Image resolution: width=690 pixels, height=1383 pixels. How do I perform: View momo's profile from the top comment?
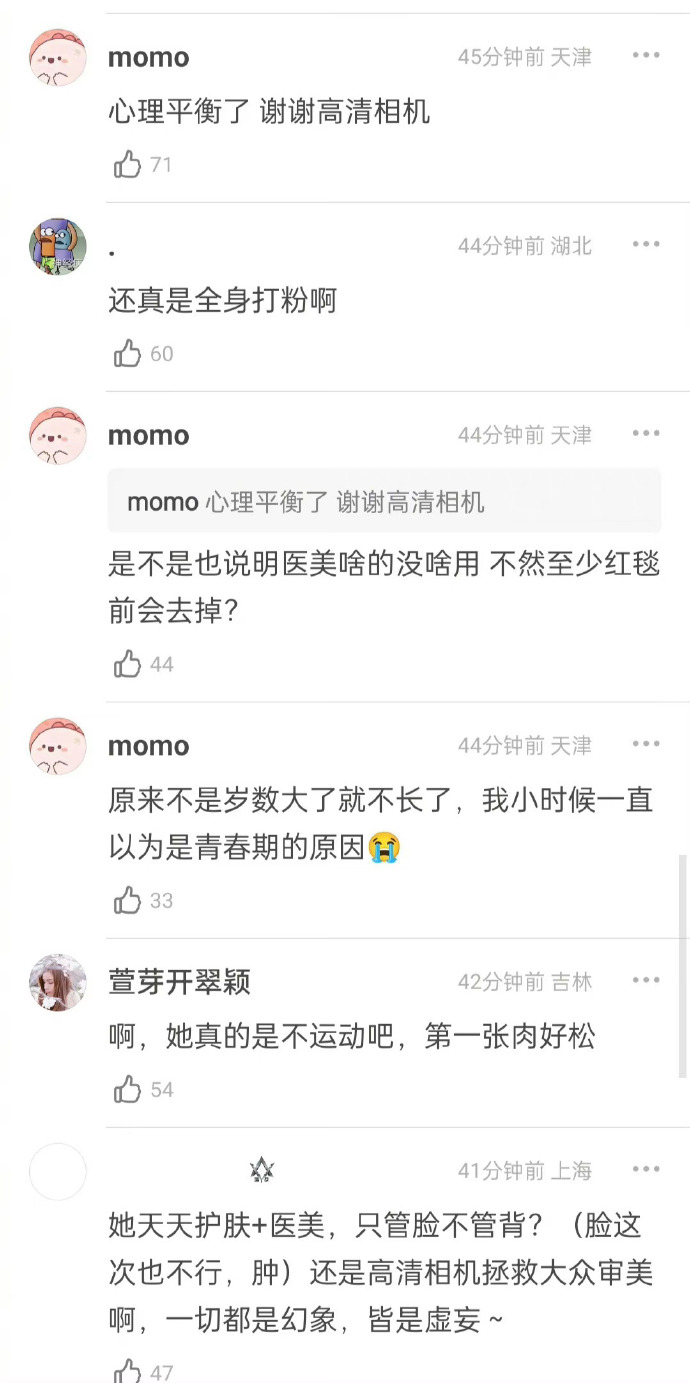tap(58, 57)
